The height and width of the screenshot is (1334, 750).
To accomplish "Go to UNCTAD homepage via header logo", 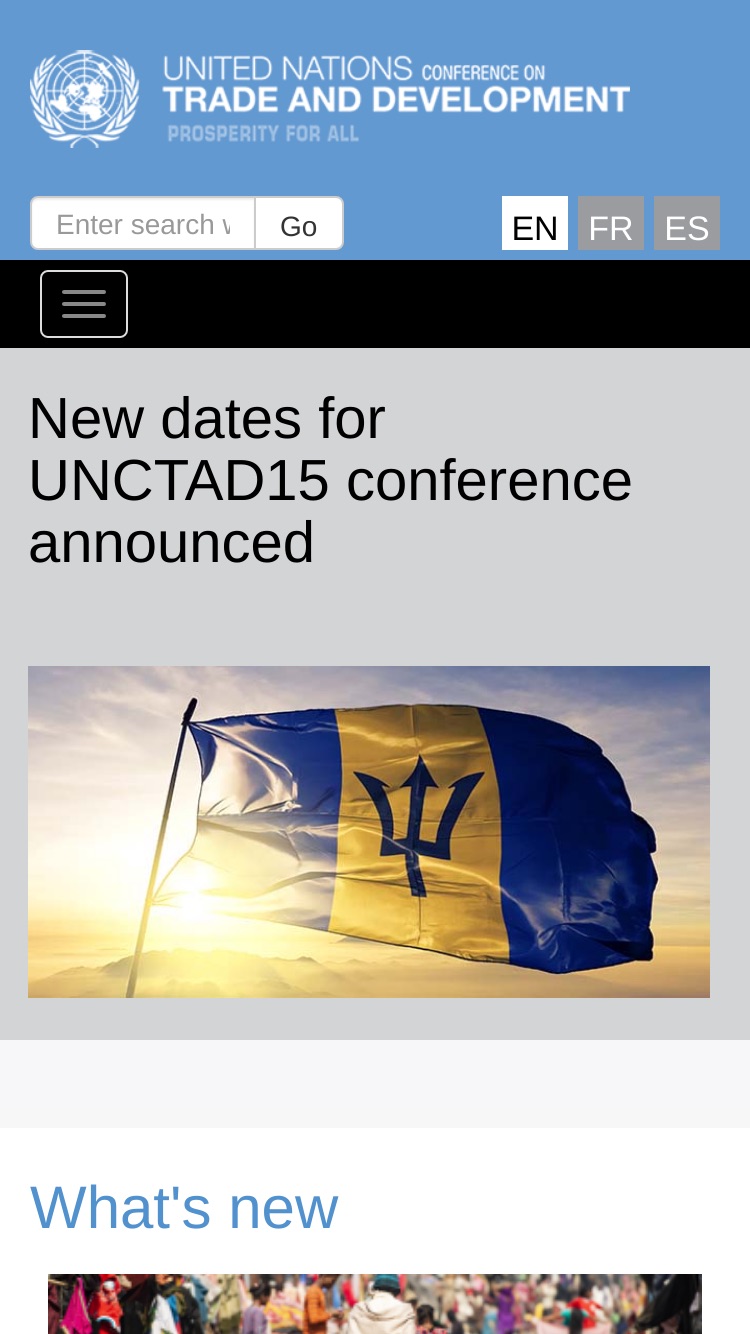I will 330,98.
